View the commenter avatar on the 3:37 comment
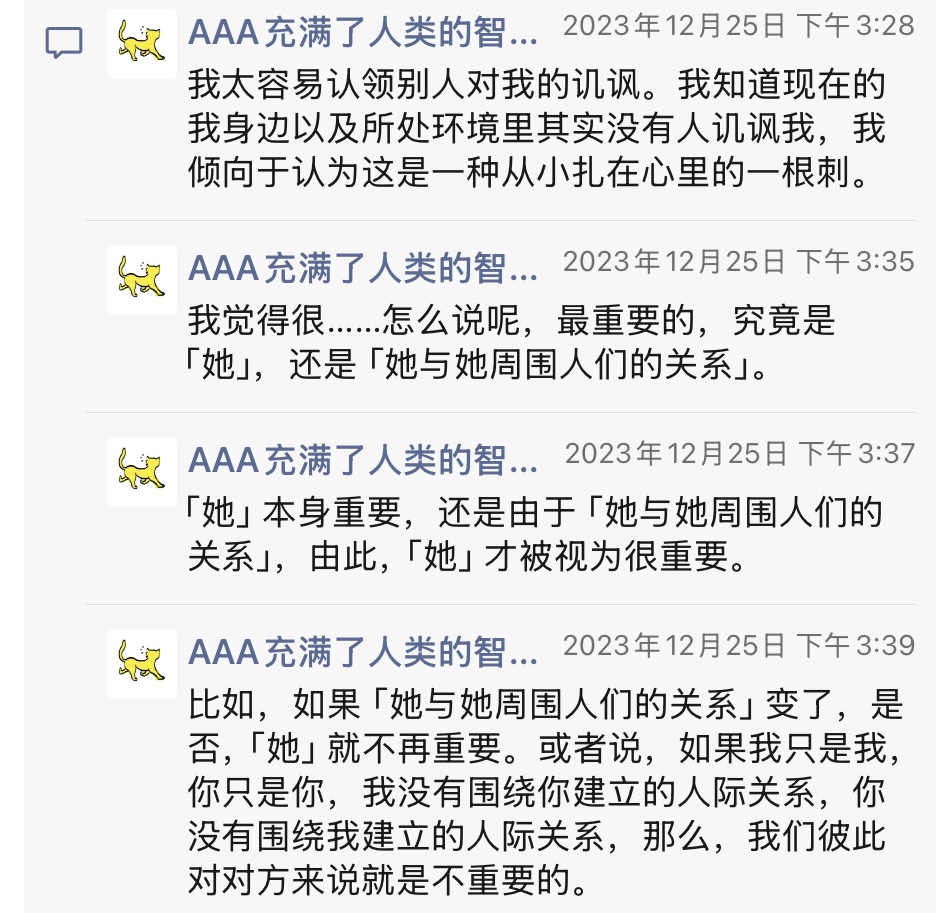 point(141,470)
